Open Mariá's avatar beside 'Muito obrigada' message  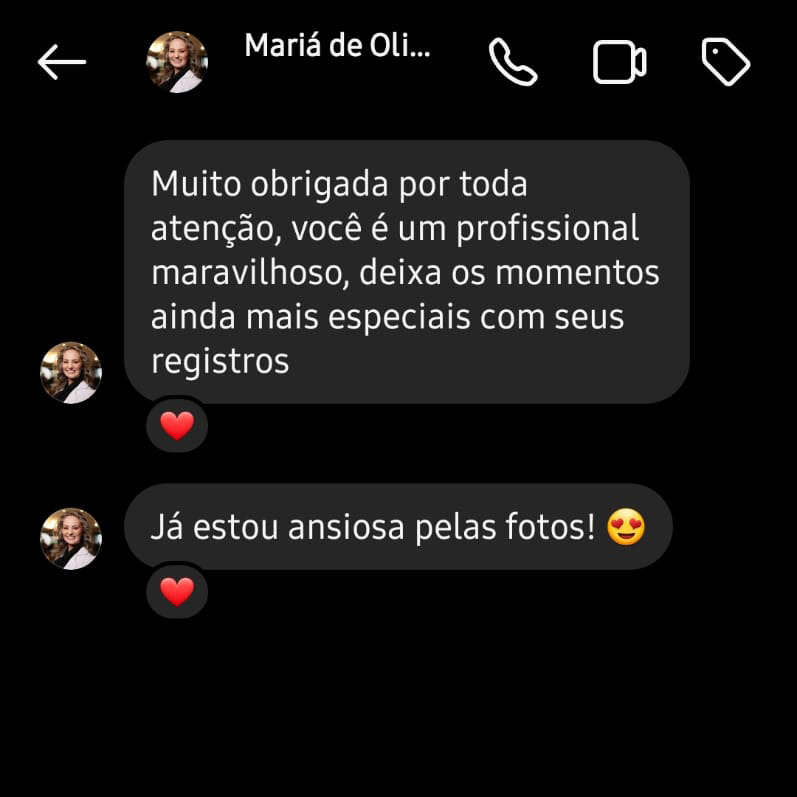[71, 373]
